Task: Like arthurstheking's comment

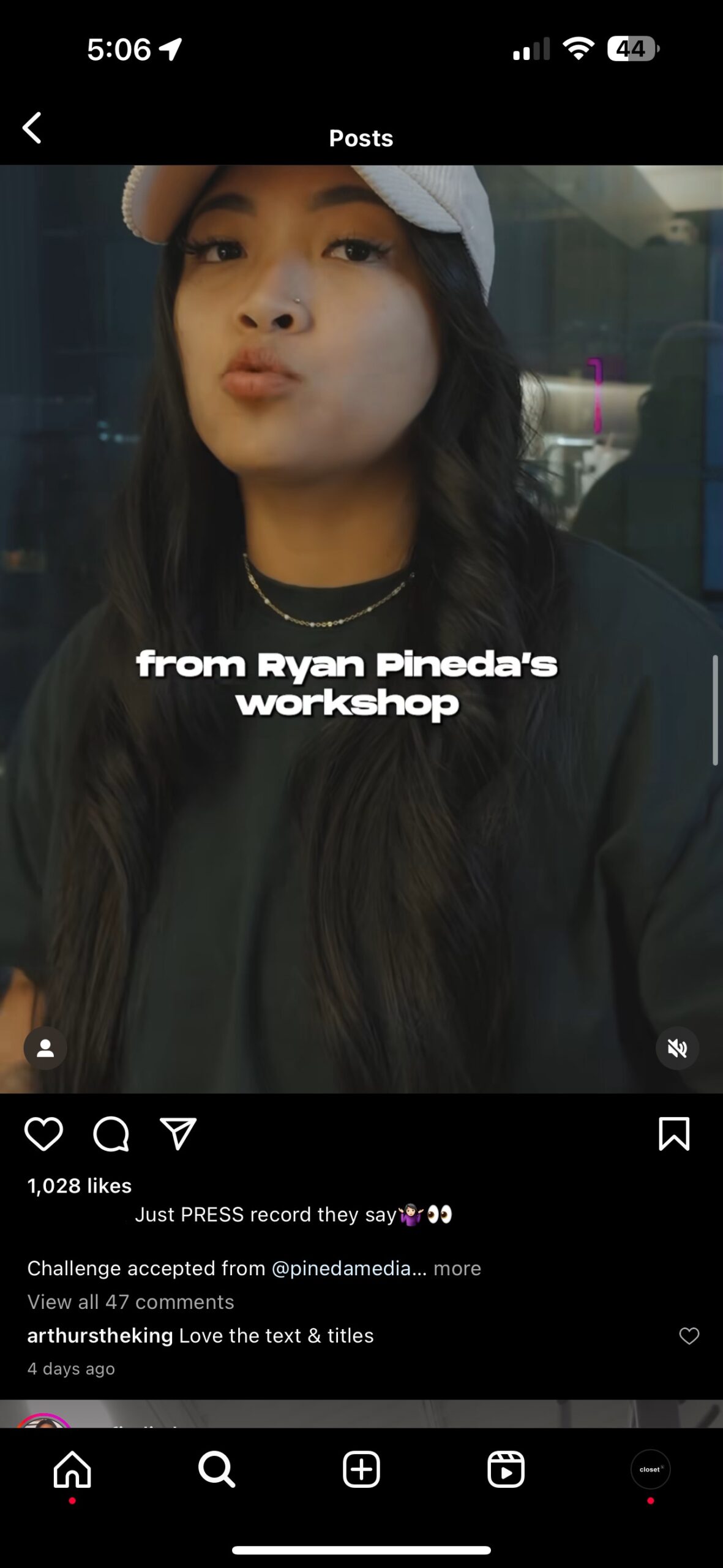Action: point(689,1336)
